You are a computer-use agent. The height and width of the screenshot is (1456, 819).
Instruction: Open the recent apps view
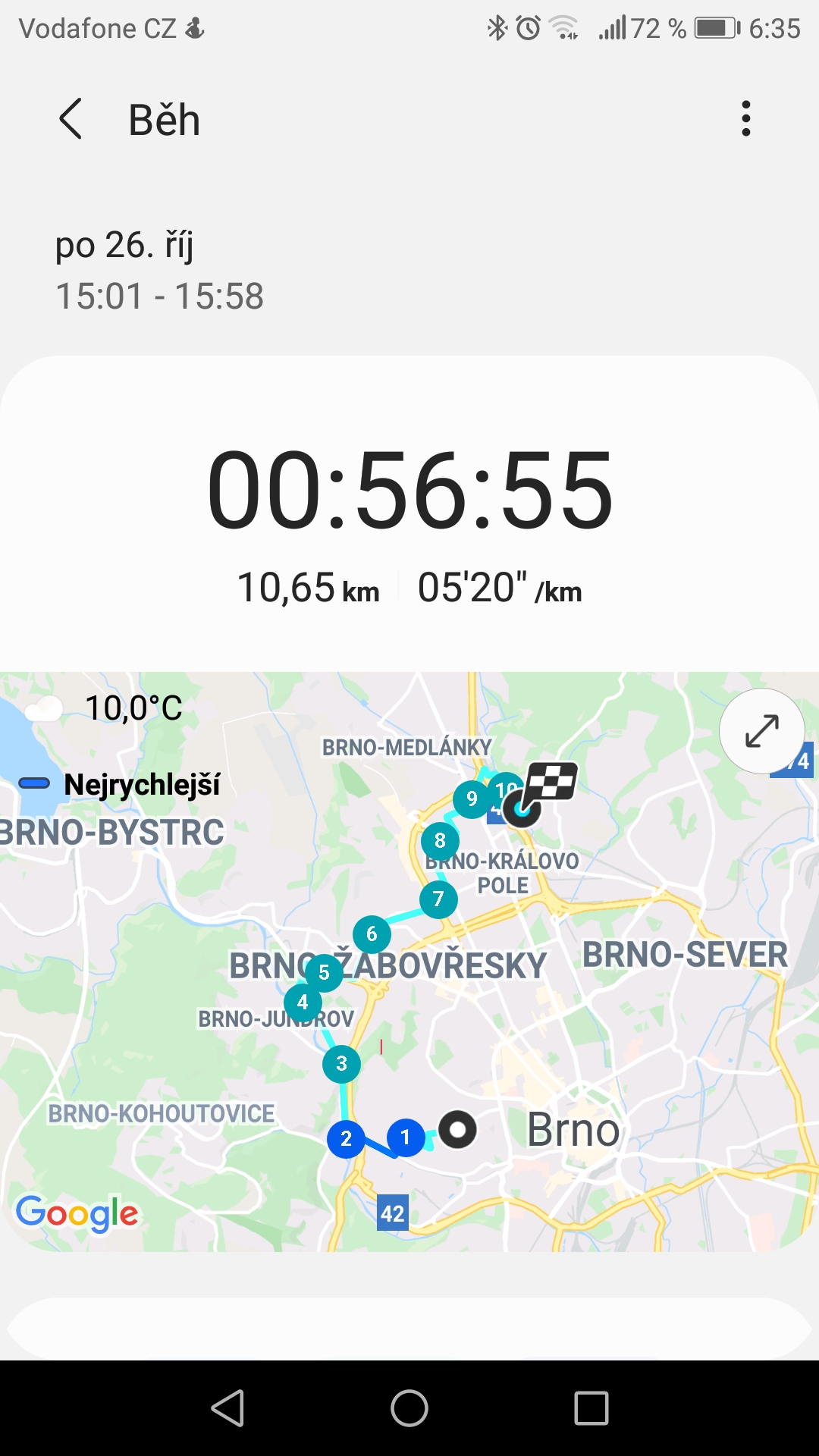tap(591, 1408)
